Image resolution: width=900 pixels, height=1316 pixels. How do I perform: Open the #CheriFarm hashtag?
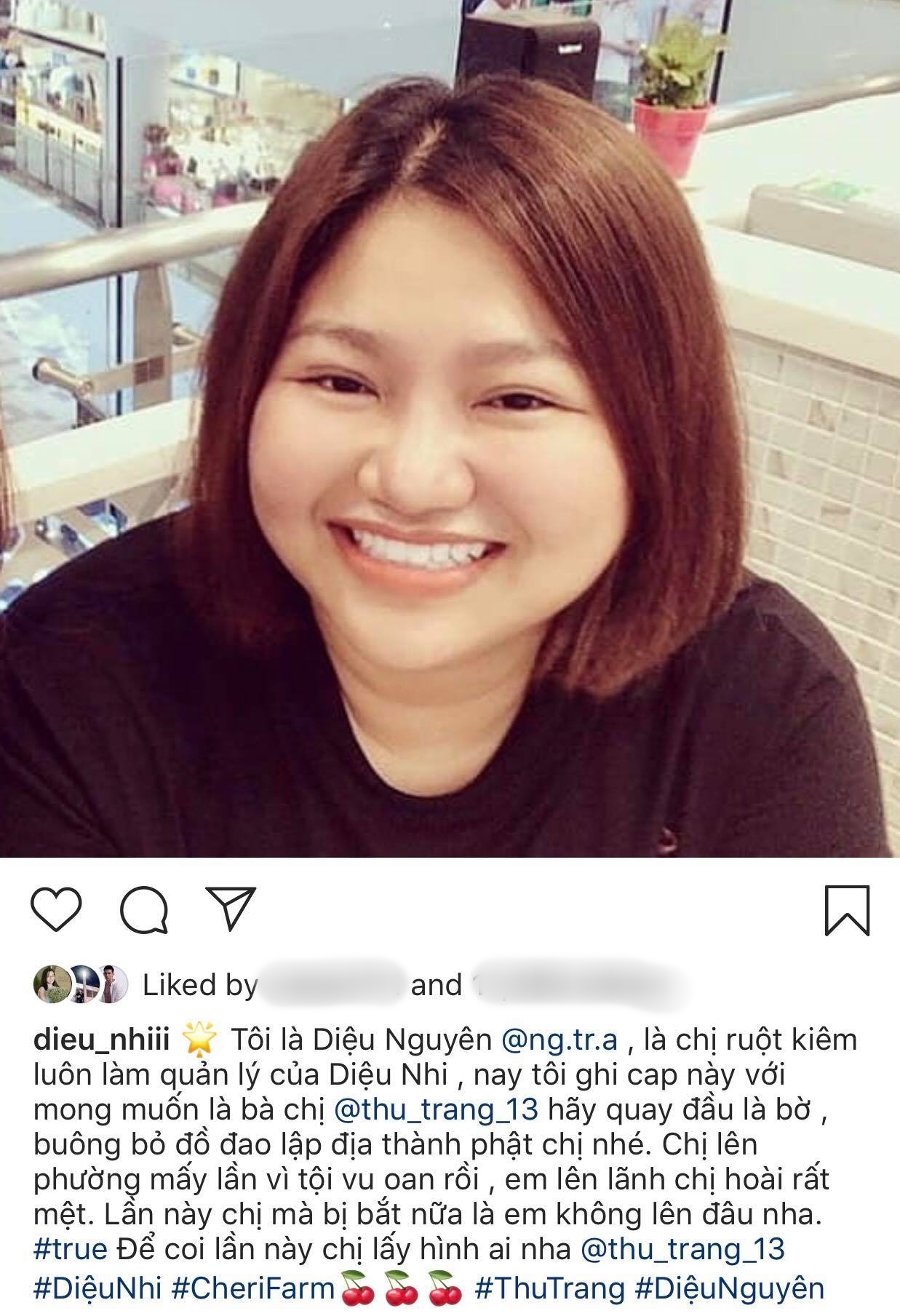(x=252, y=1288)
